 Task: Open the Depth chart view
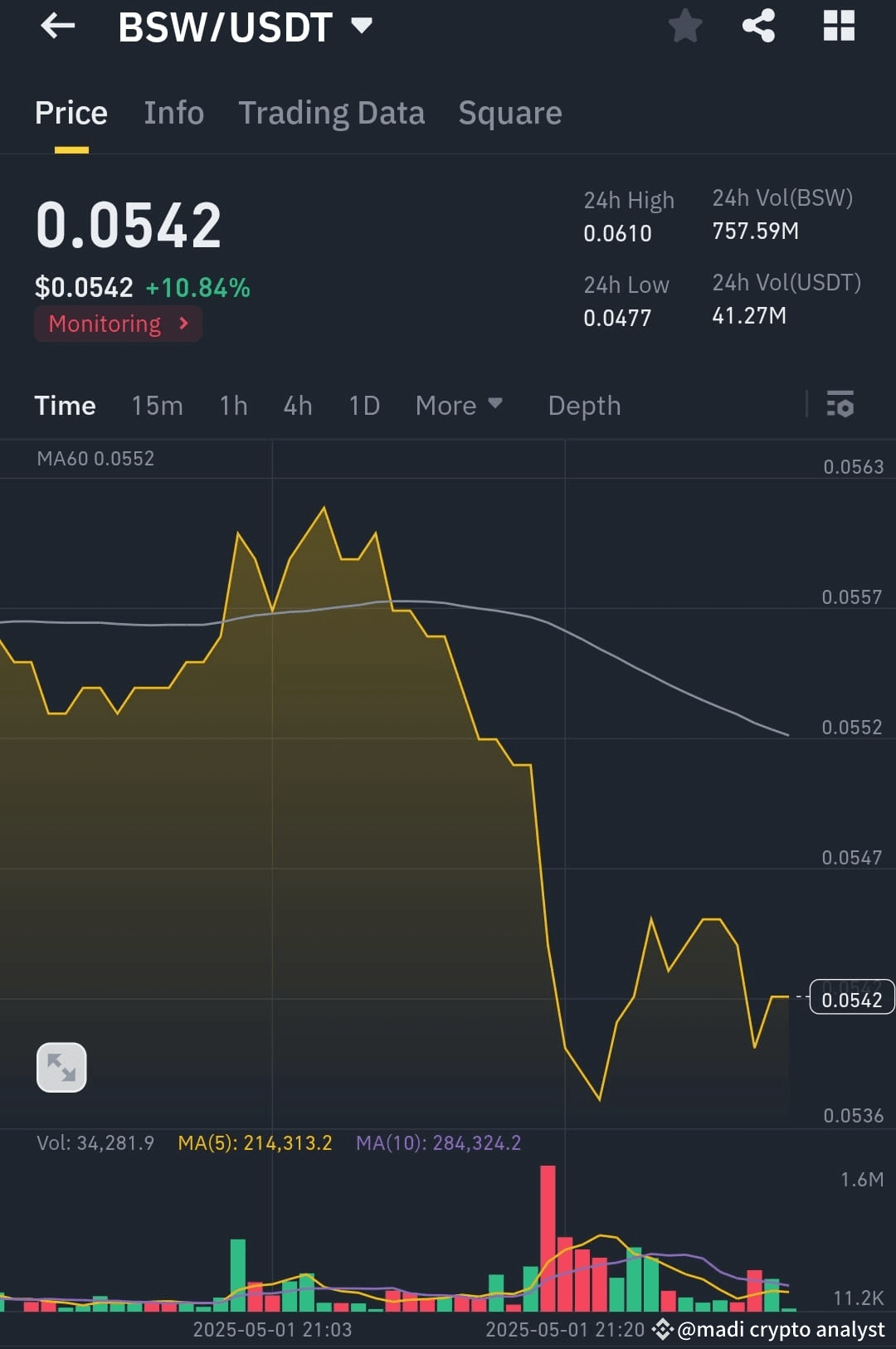pyautogui.click(x=584, y=406)
